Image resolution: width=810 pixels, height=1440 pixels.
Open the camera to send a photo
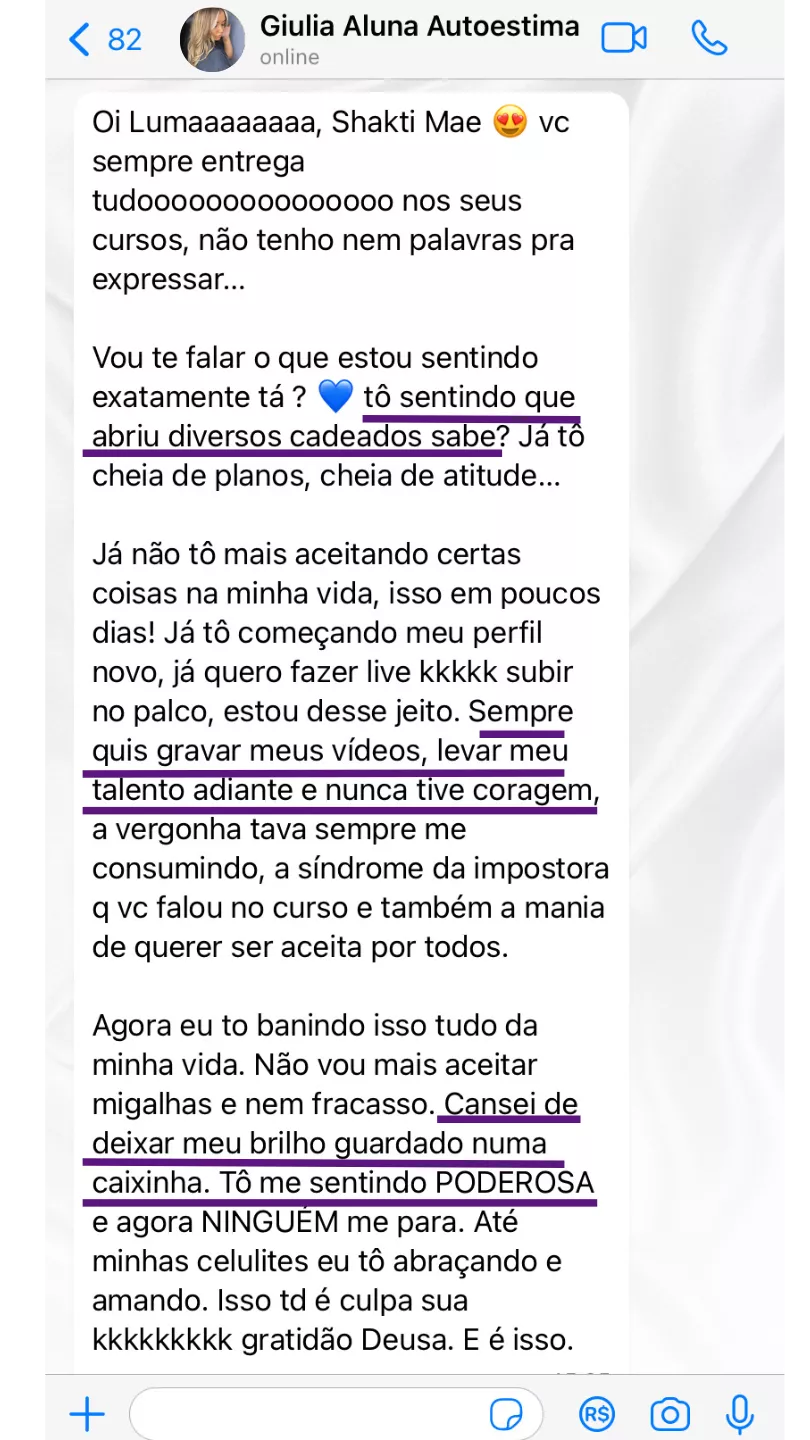point(669,1414)
